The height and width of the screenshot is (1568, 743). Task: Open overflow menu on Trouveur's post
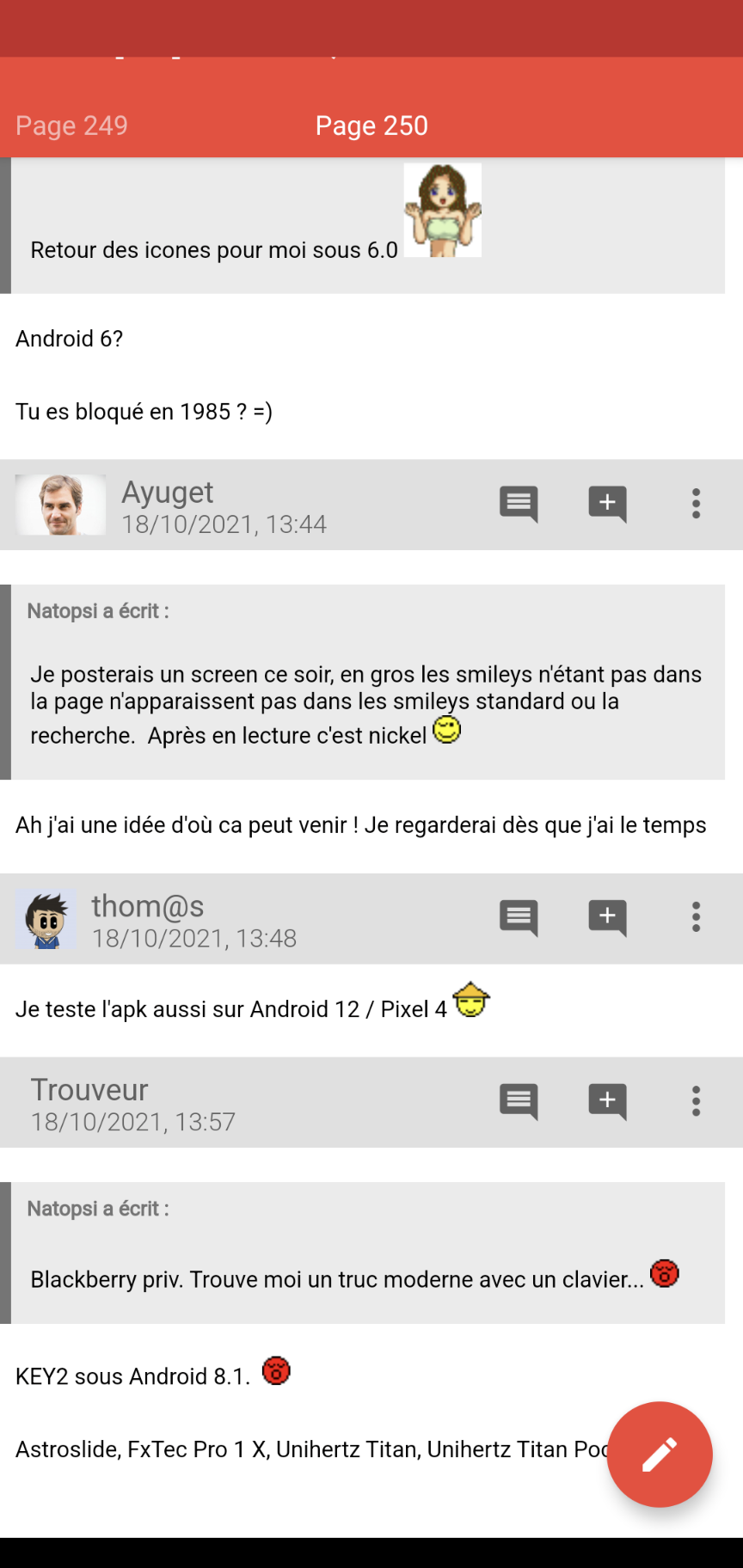click(x=696, y=1101)
